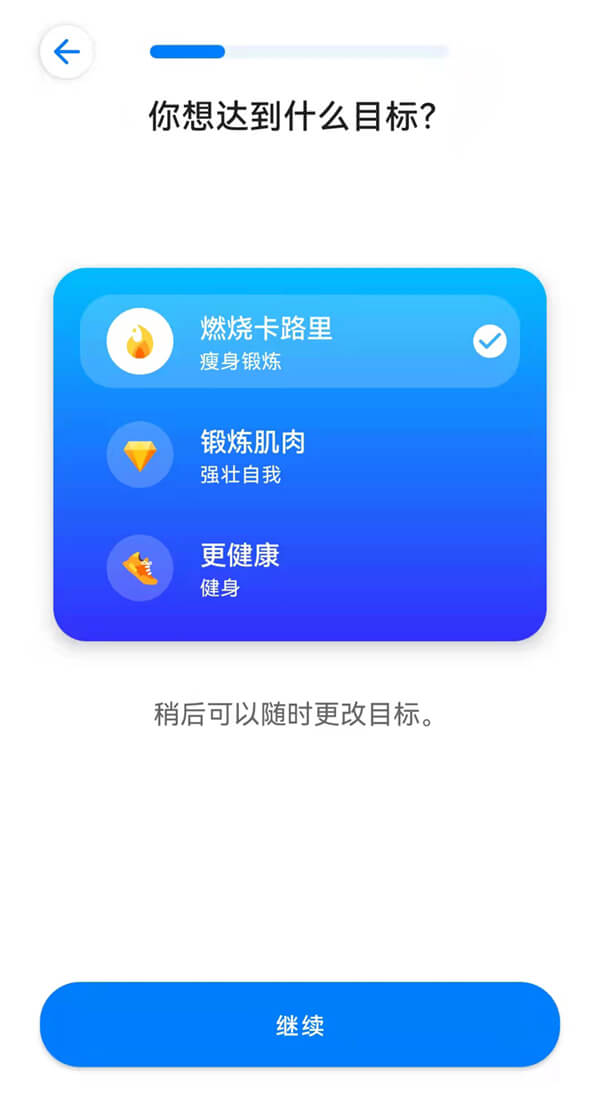Go back with the arrow button

tap(67, 52)
